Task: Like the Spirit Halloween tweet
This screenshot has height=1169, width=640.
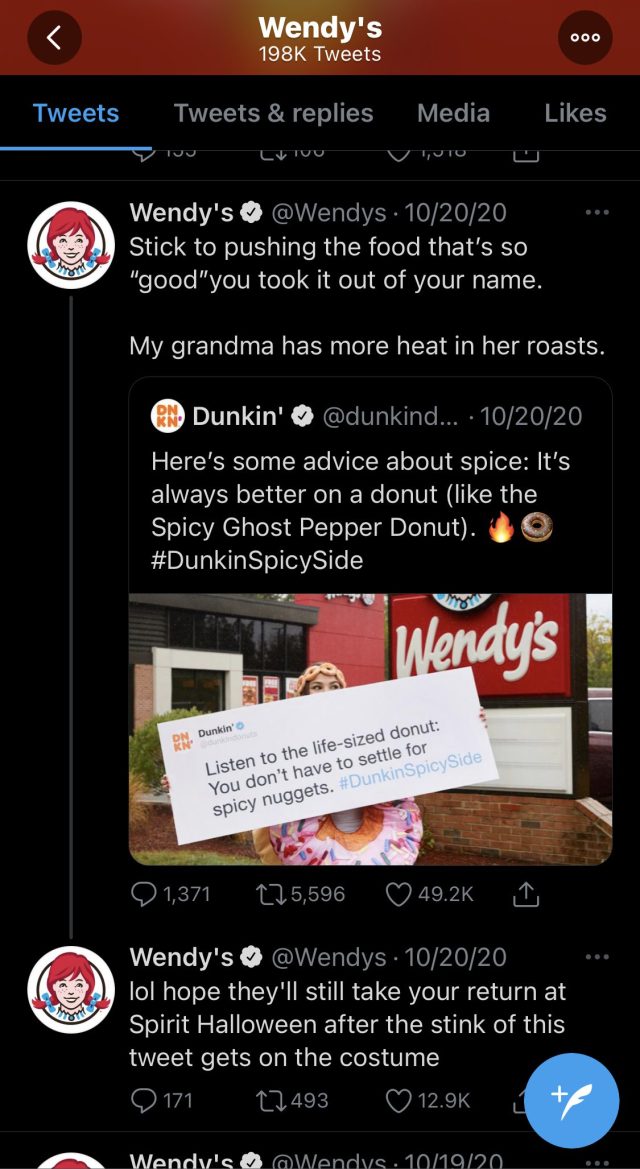Action: coord(399,1100)
